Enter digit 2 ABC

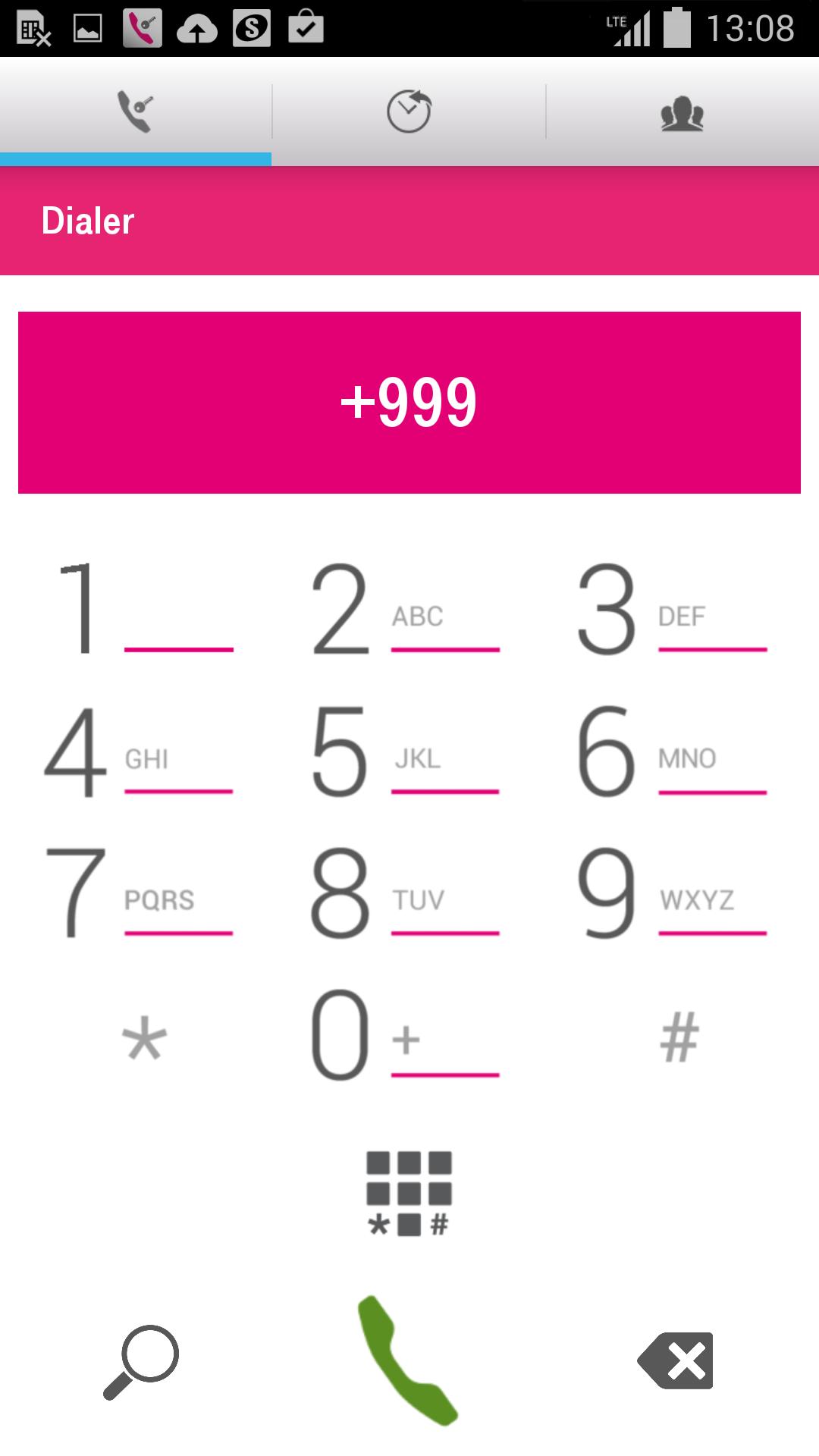click(x=406, y=609)
